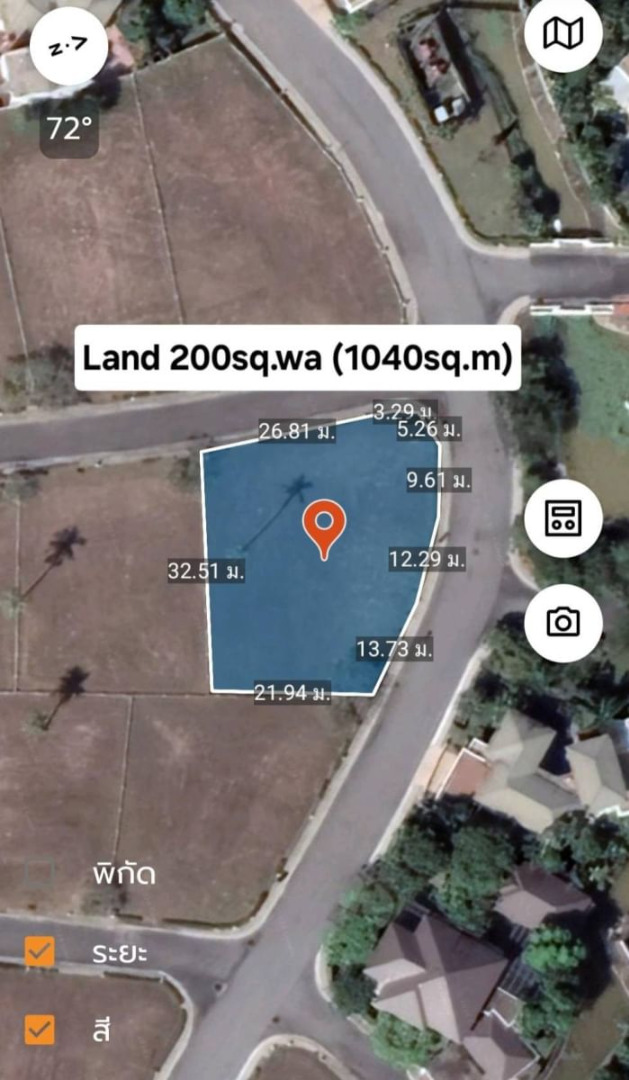This screenshot has width=629, height=1080.
Task: Uncheck the ระยะ distance checkbox
Action: 39,951
